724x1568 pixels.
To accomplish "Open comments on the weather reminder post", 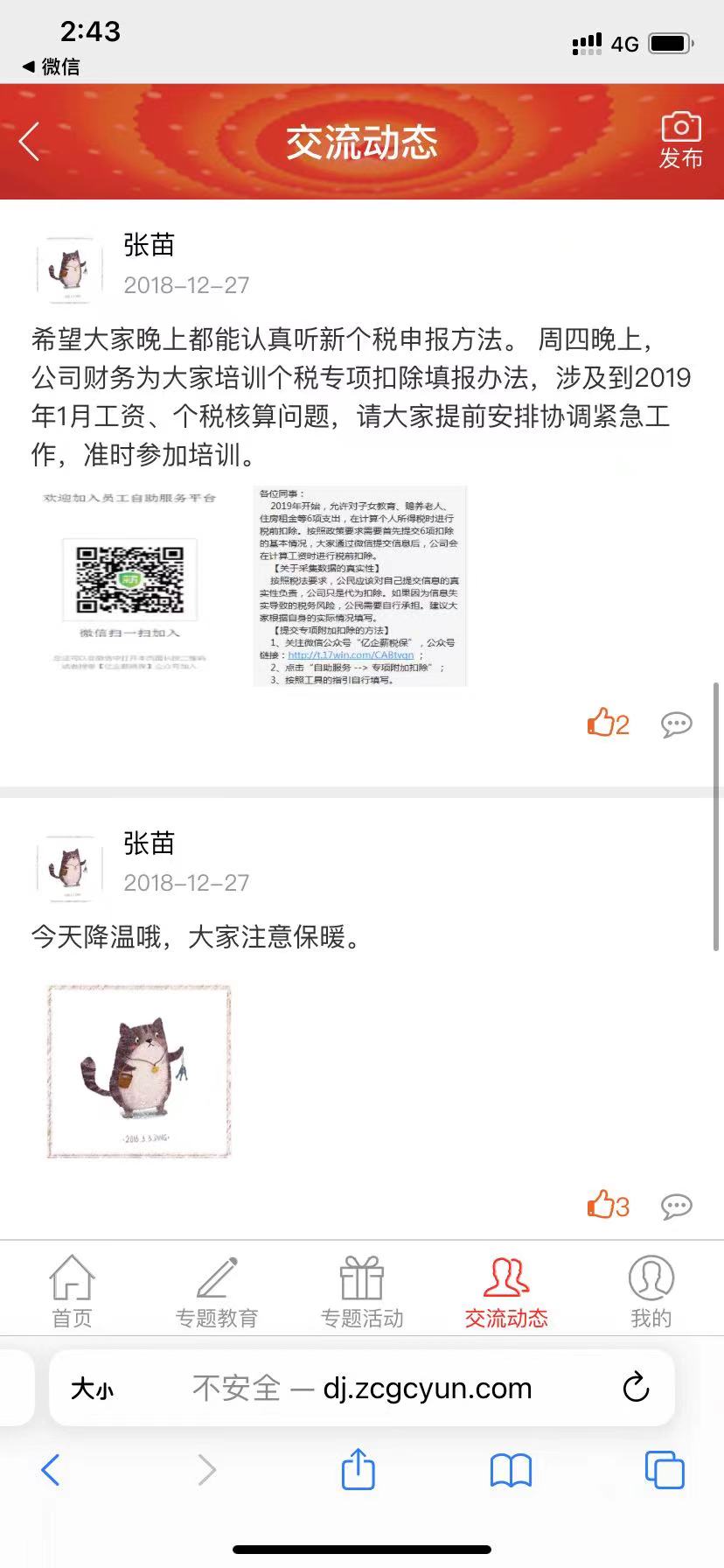I will pos(675,1205).
